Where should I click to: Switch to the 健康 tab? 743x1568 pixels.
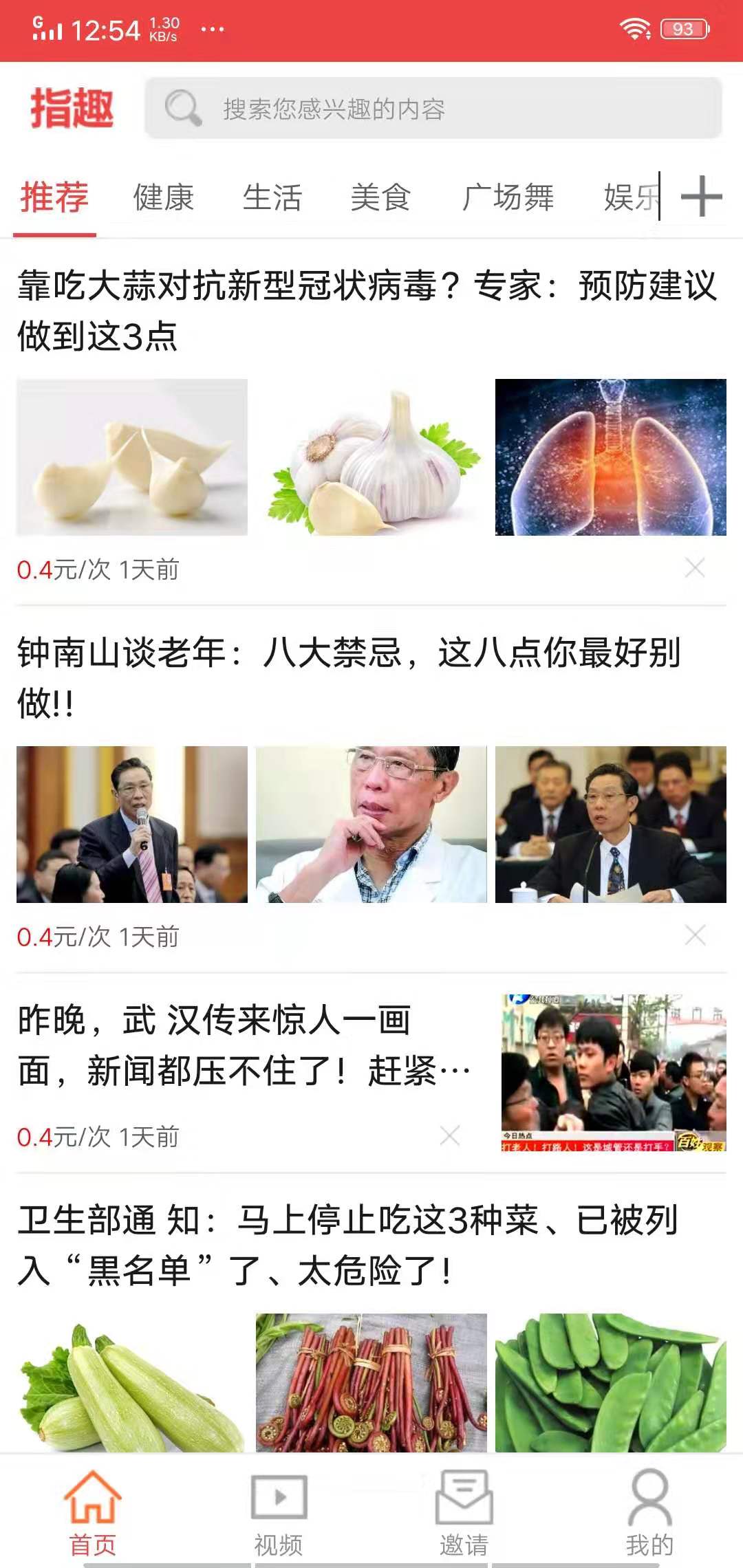163,197
